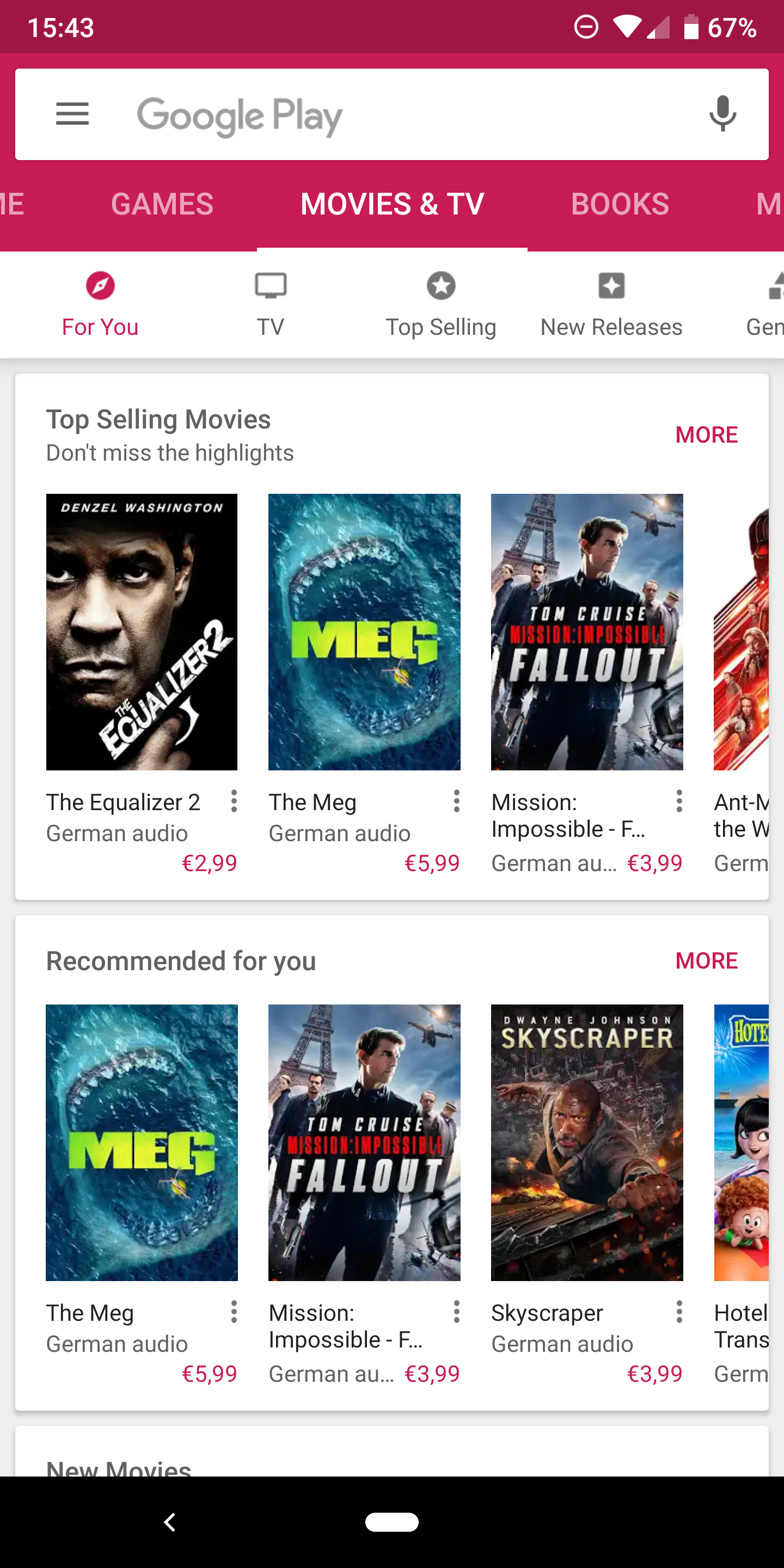Buy The Equalizer 2 for €2,99

pos(210,862)
